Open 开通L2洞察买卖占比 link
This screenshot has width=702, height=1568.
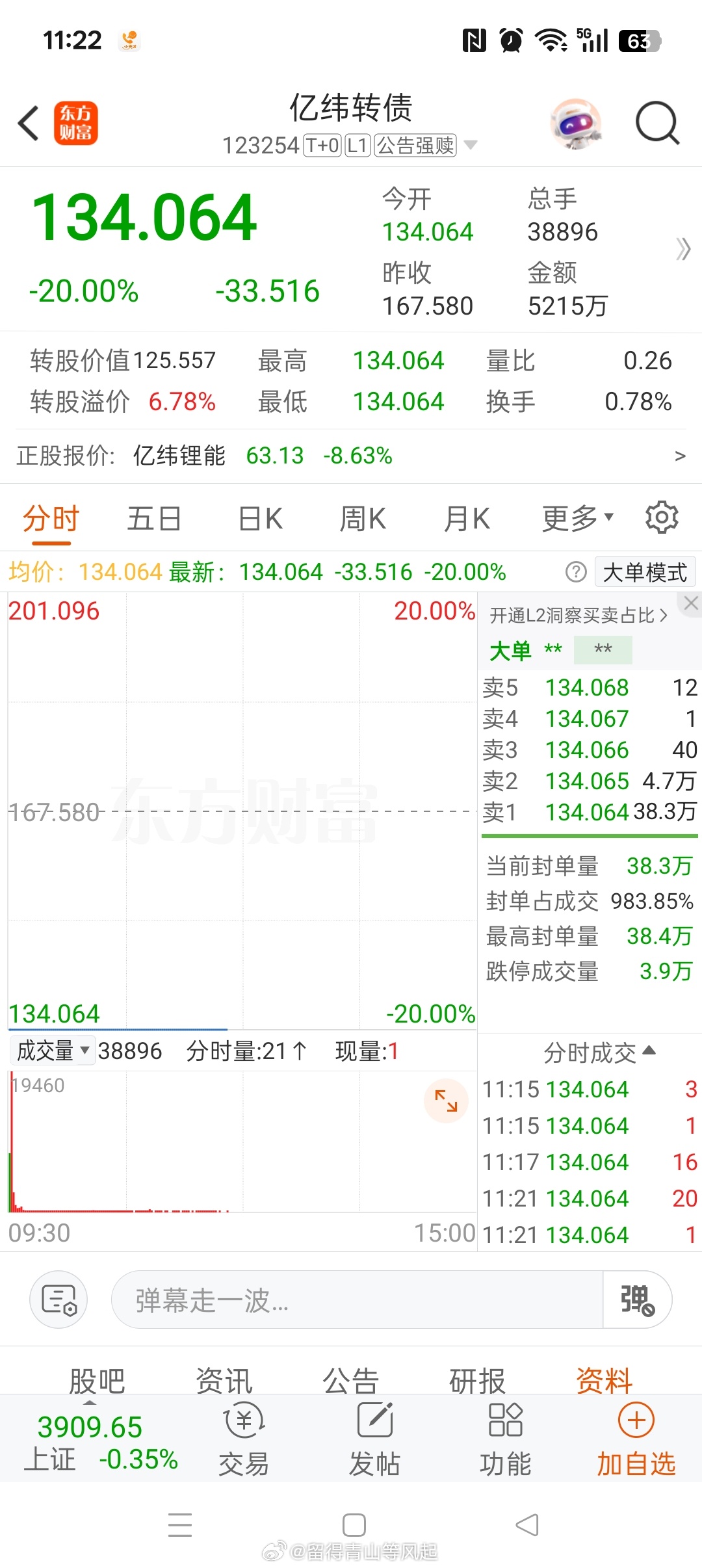(x=575, y=615)
